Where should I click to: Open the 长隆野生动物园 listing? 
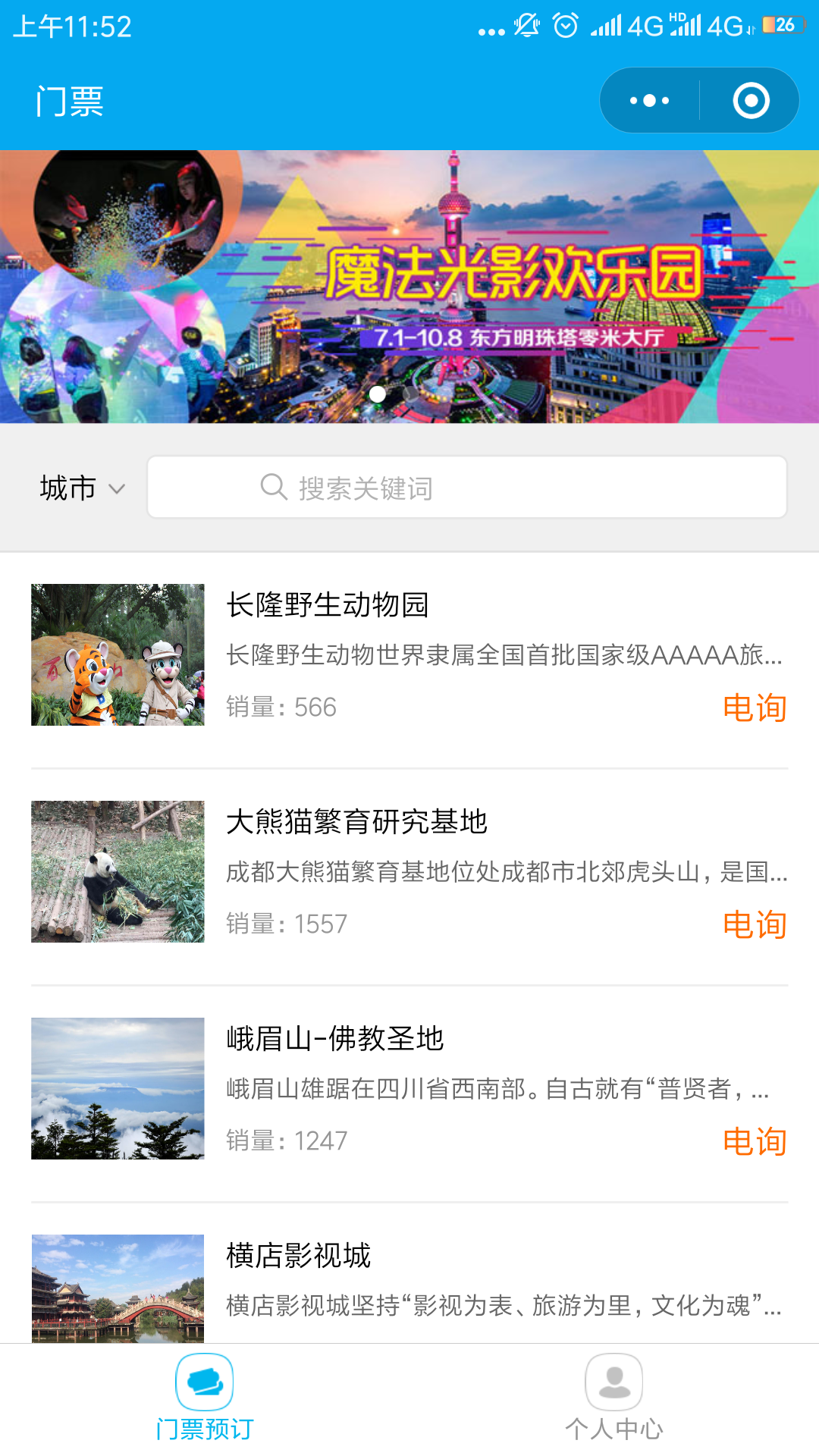pyautogui.click(x=328, y=605)
